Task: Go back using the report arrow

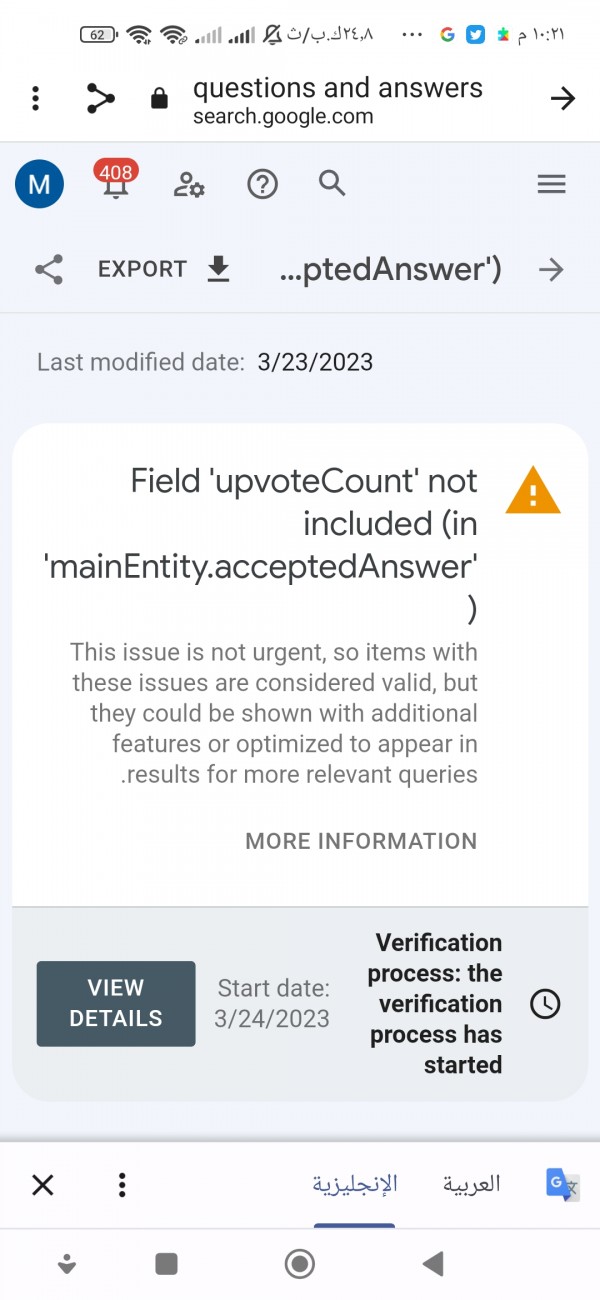Action: [x=551, y=269]
